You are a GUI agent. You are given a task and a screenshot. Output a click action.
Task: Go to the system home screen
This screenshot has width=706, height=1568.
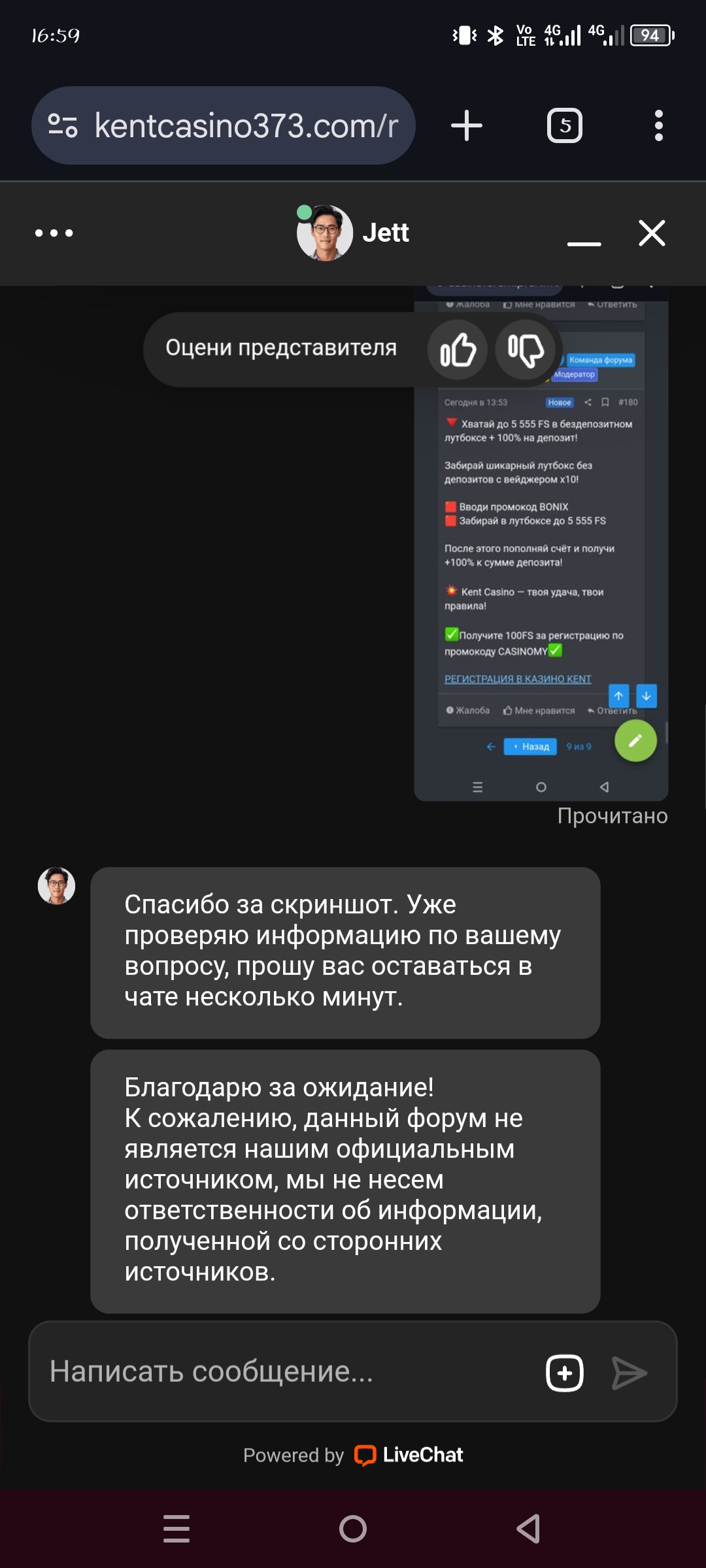[353, 1529]
